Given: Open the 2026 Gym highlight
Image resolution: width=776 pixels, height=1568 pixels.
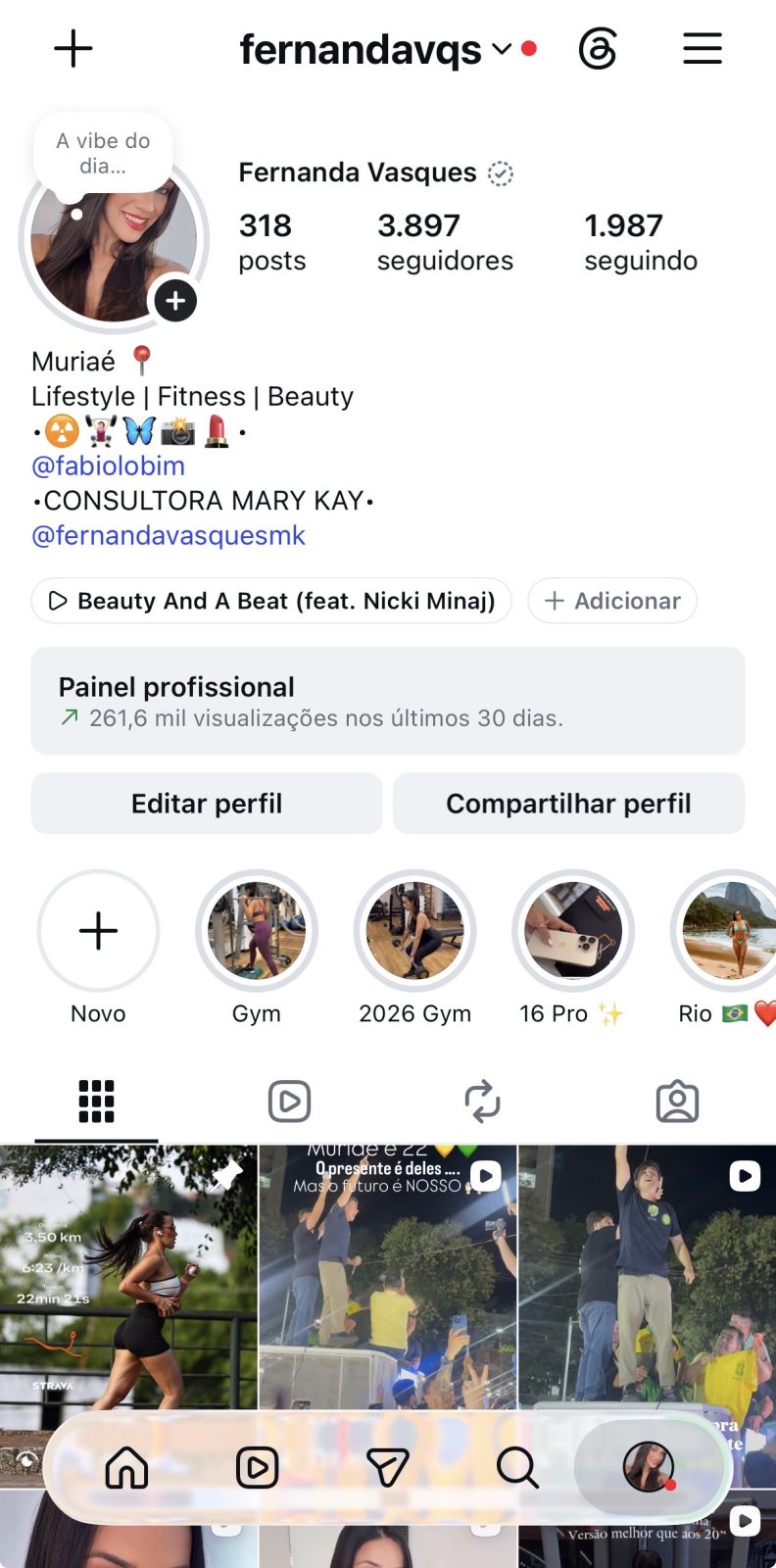Looking at the screenshot, I should click(x=415, y=931).
